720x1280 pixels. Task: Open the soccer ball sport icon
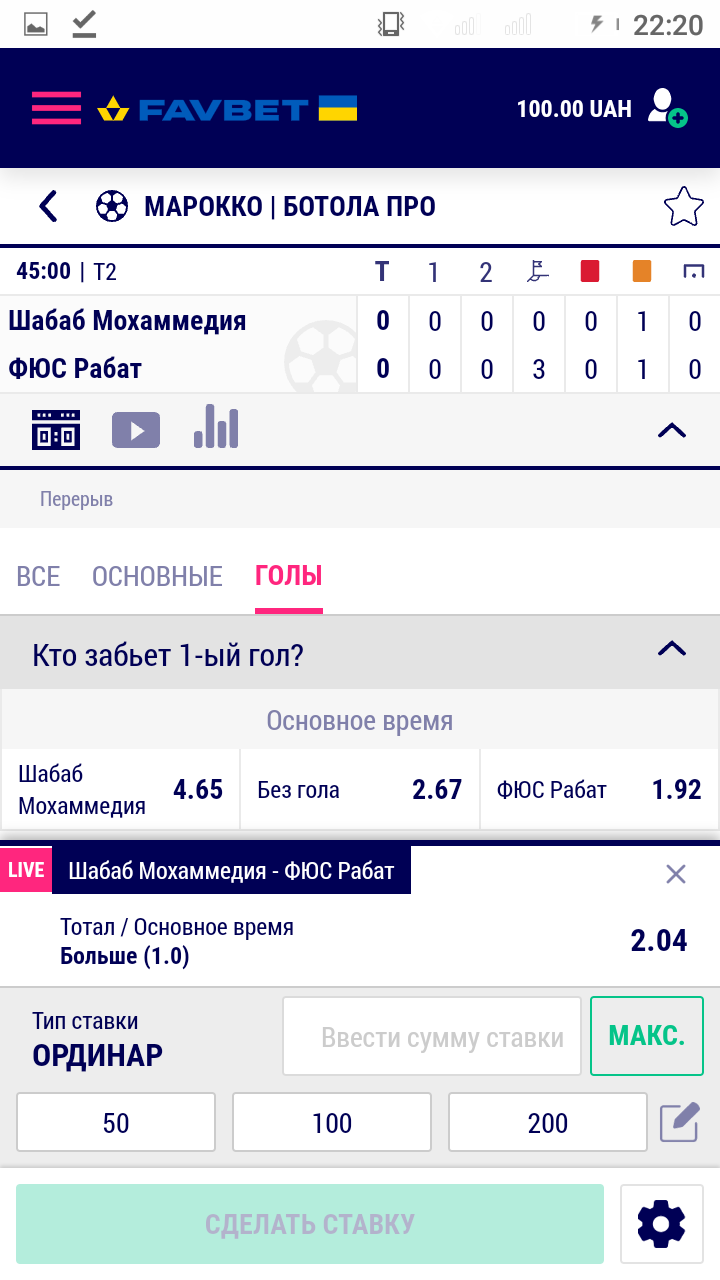pos(112,206)
